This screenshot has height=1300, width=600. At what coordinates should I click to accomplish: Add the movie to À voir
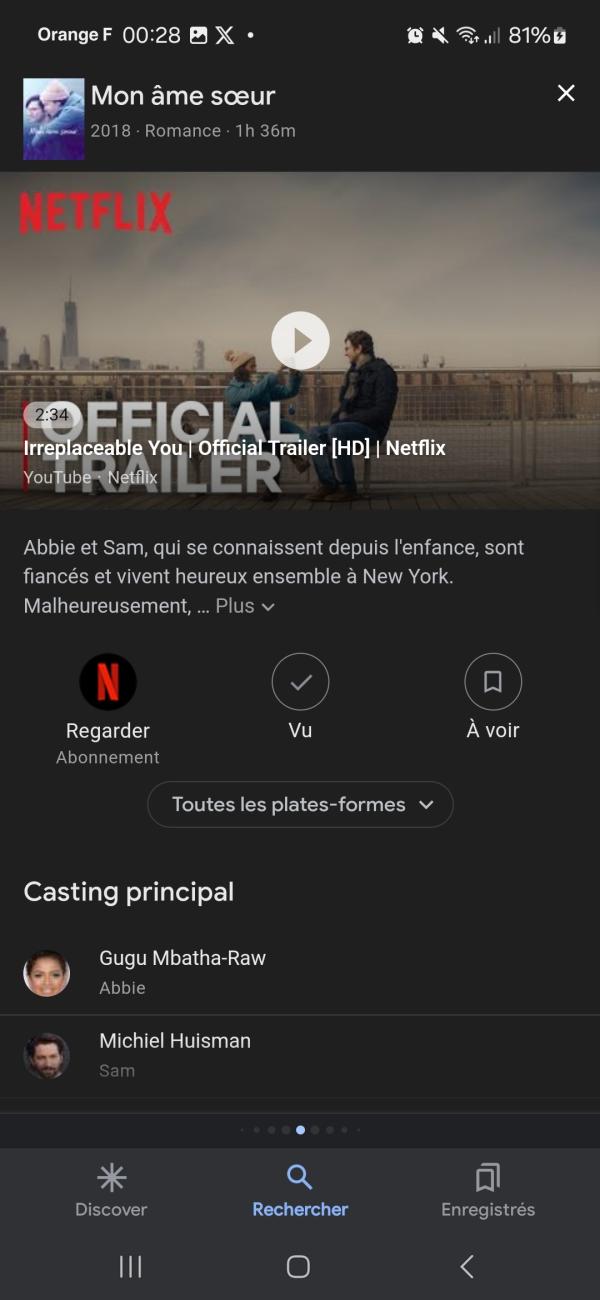[493, 683]
